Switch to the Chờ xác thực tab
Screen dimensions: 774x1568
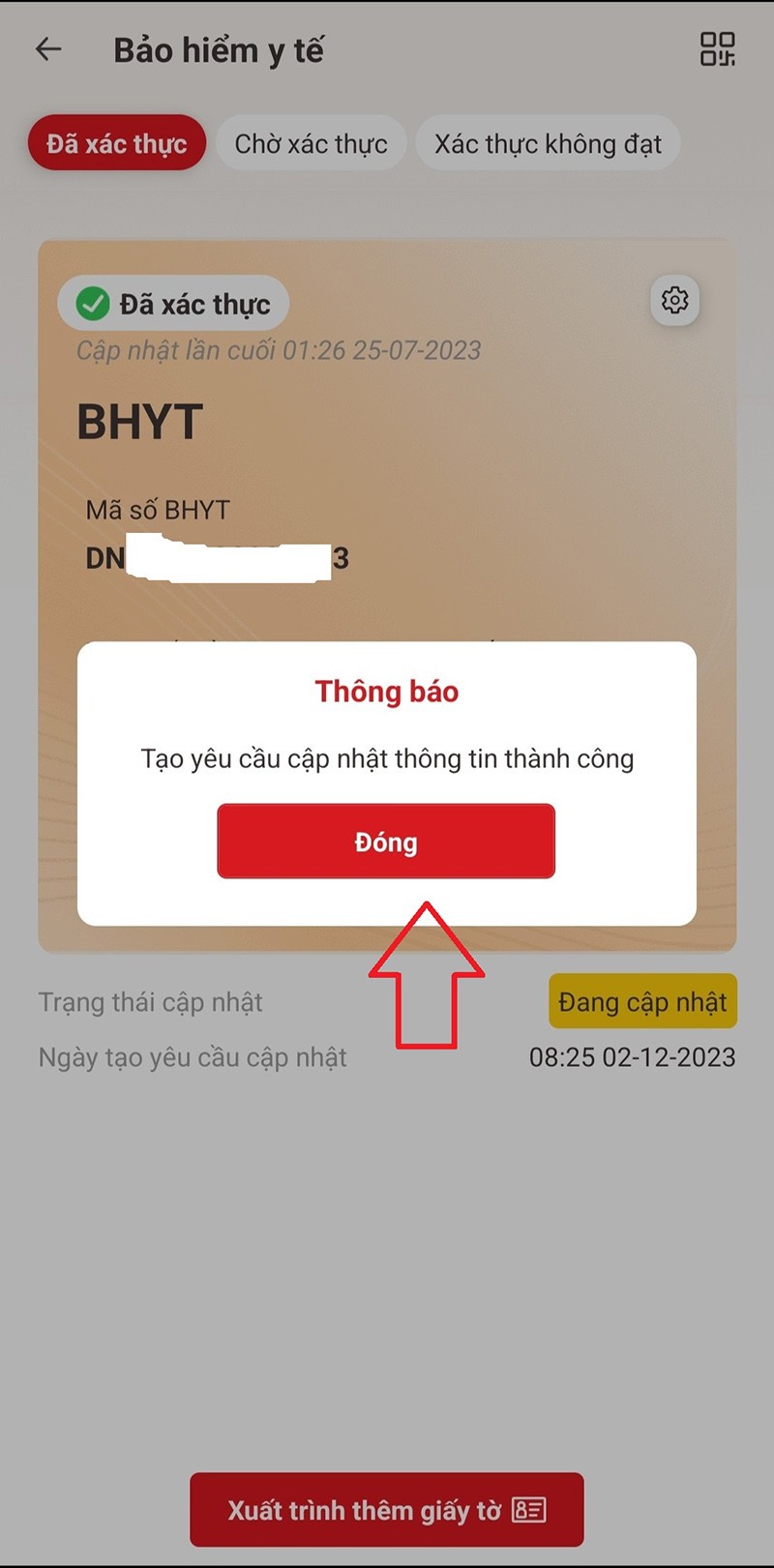[311, 142]
